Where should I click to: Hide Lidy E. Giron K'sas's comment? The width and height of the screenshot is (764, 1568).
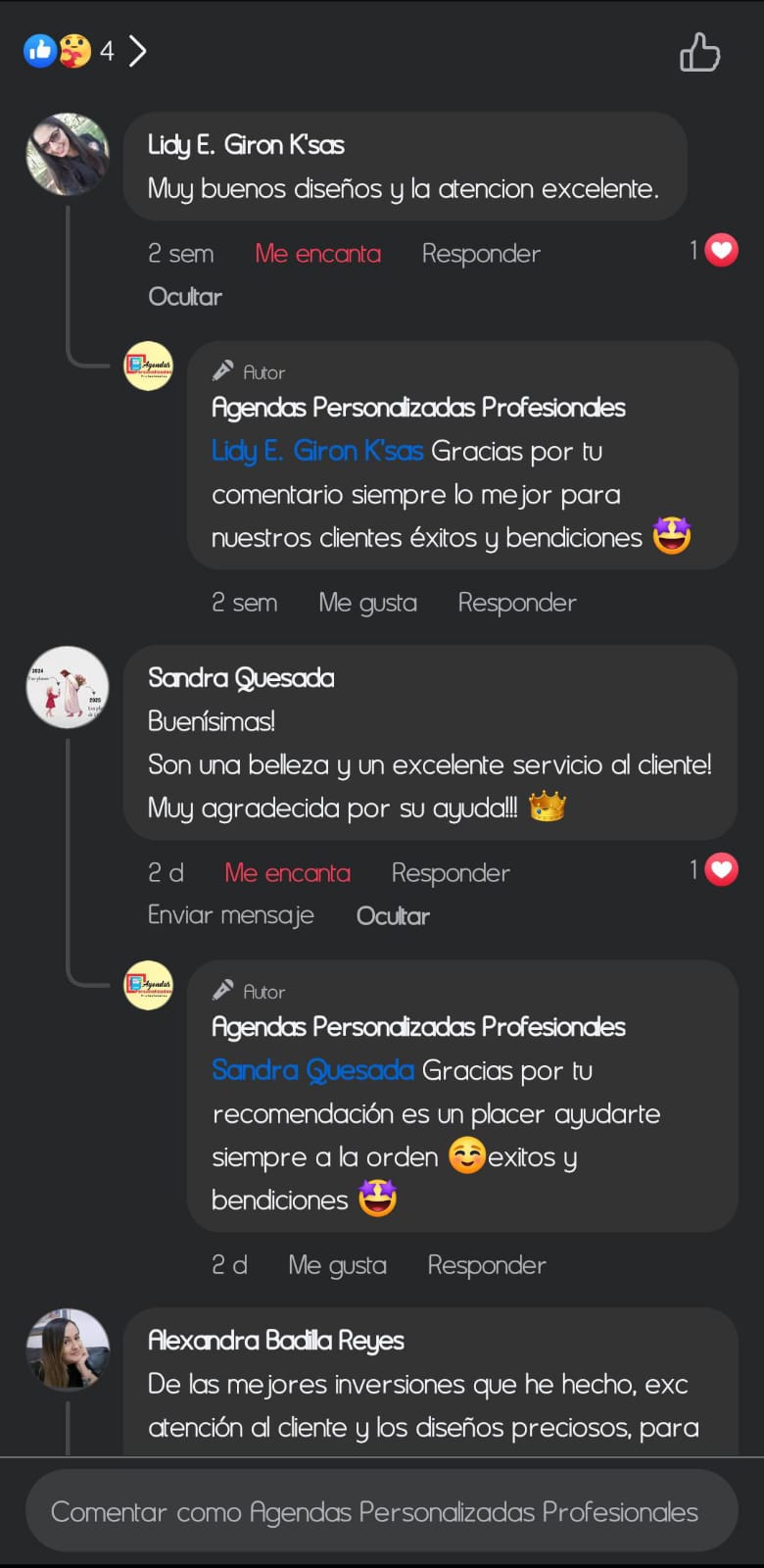(184, 297)
